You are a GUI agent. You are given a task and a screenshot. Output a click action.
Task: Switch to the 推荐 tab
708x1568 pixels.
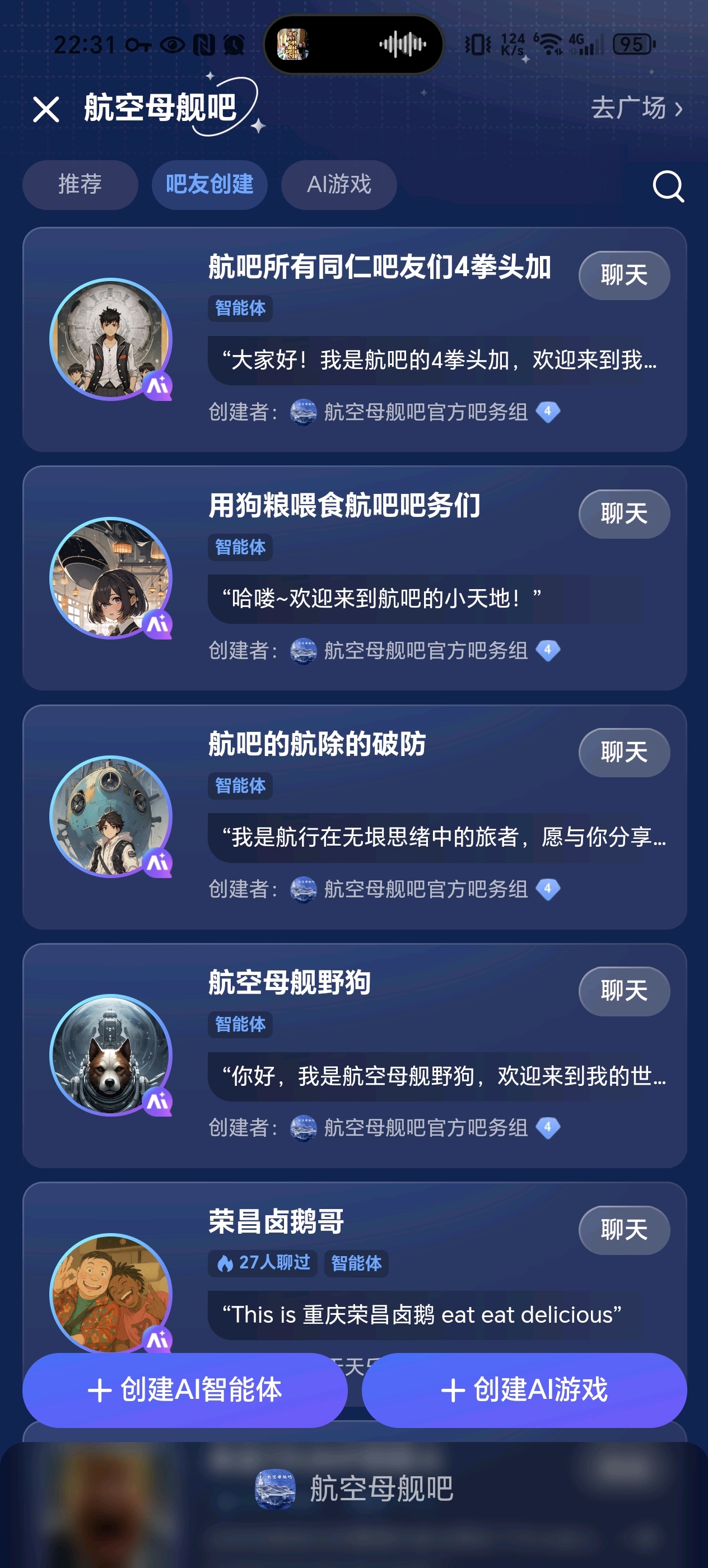tap(80, 184)
